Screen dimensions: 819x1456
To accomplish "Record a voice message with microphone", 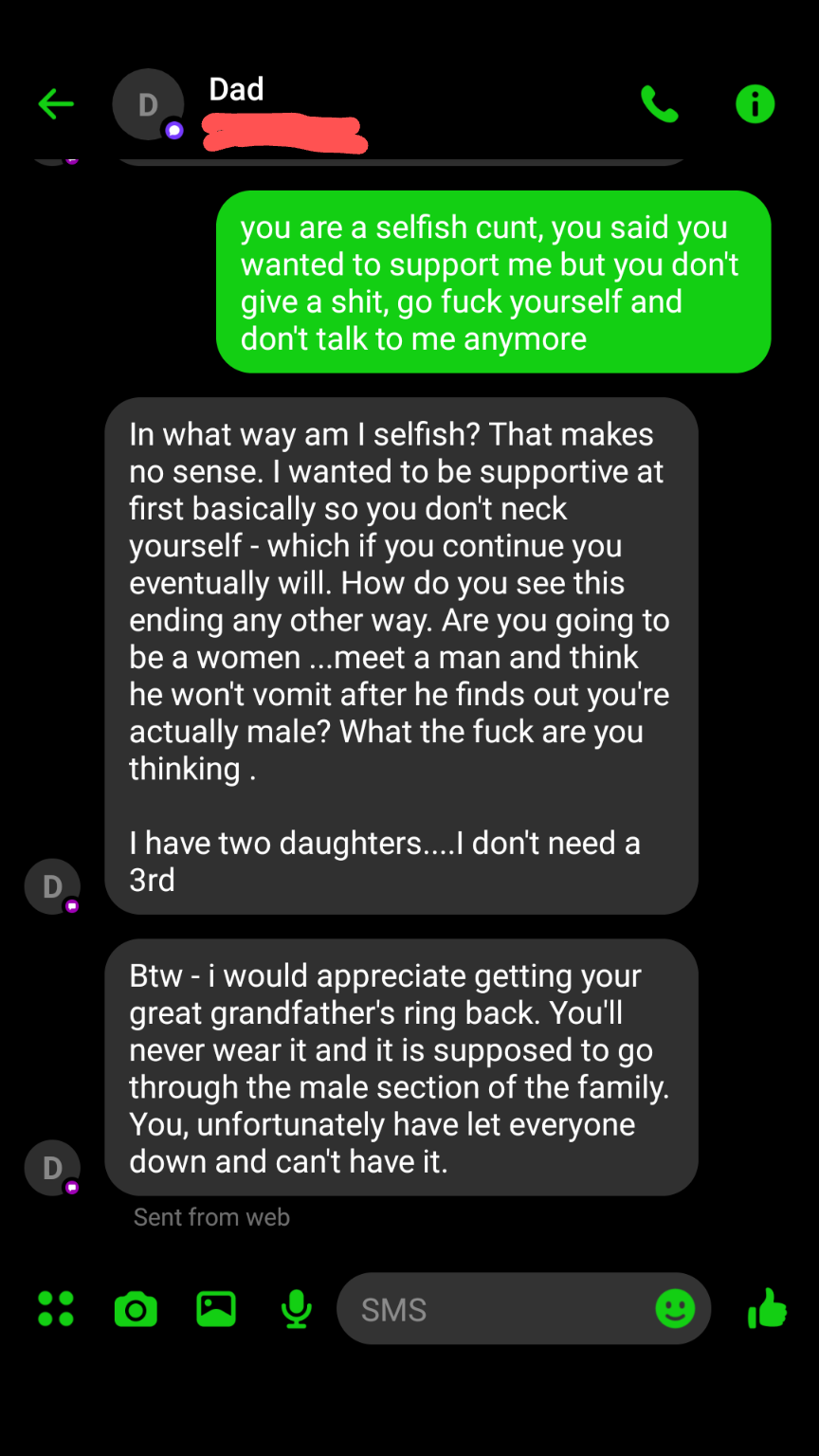I will [x=297, y=1309].
